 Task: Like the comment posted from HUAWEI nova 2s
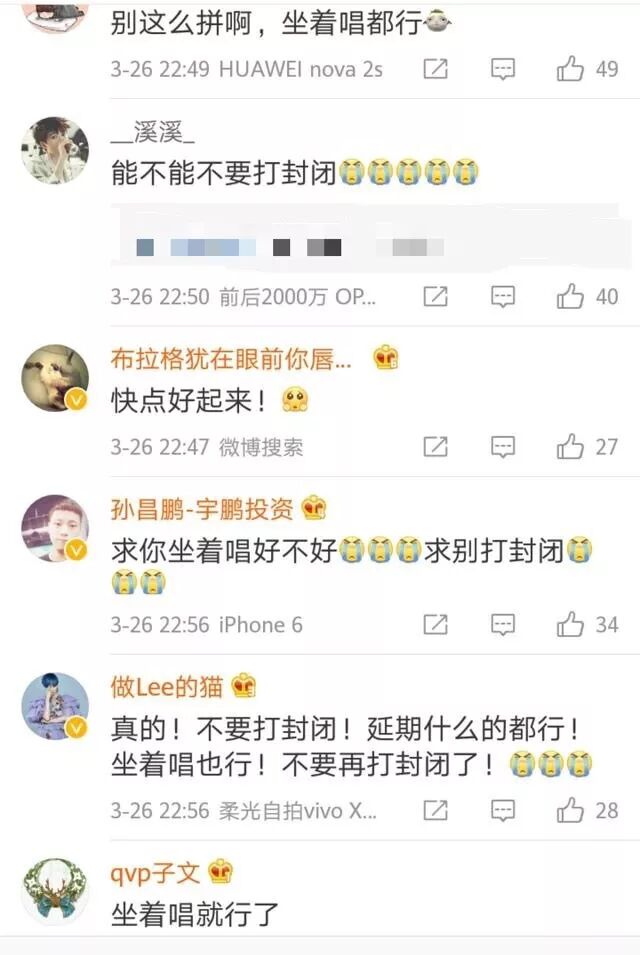pyautogui.click(x=571, y=69)
